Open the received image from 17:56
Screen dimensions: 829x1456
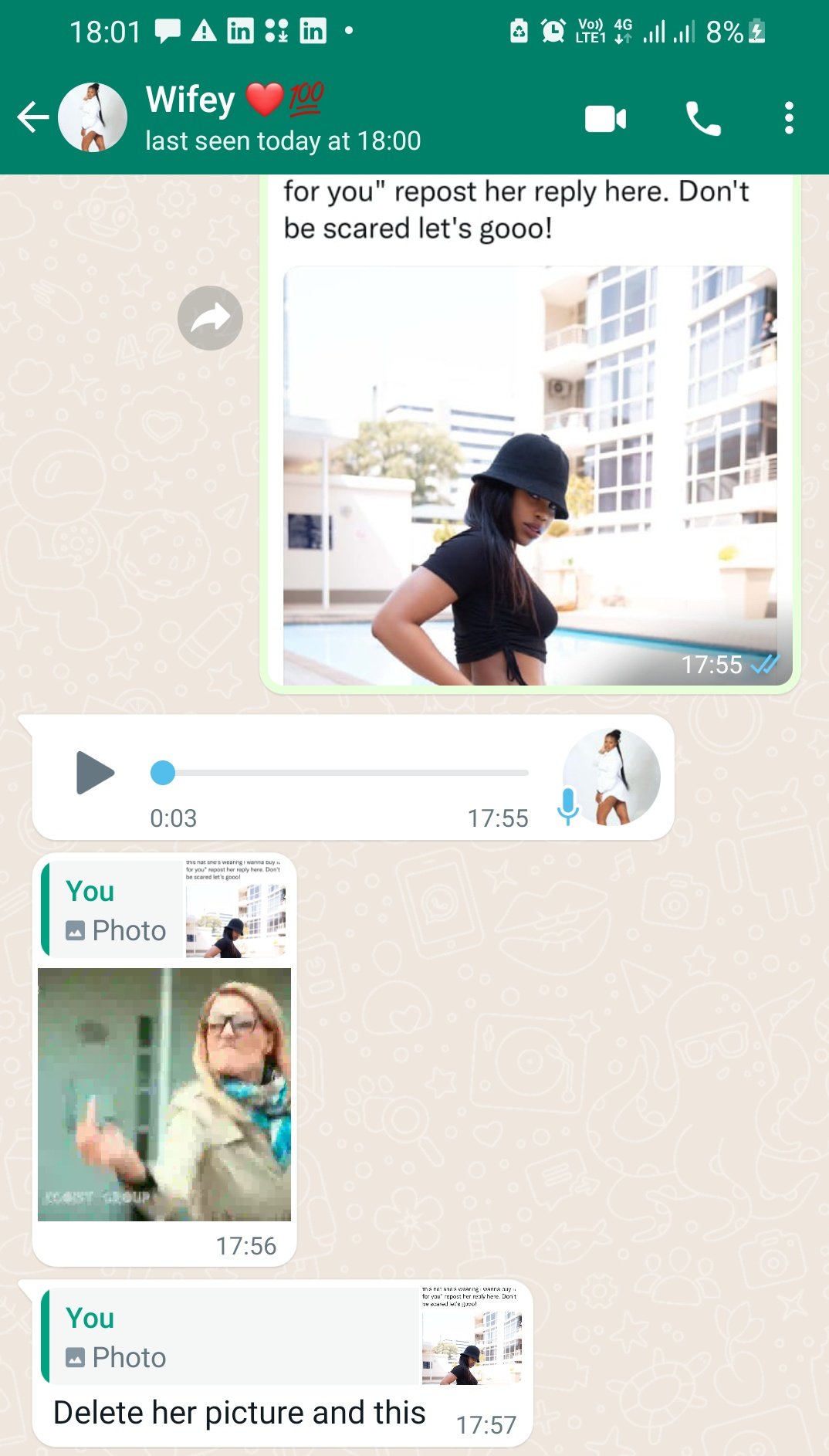click(164, 1094)
